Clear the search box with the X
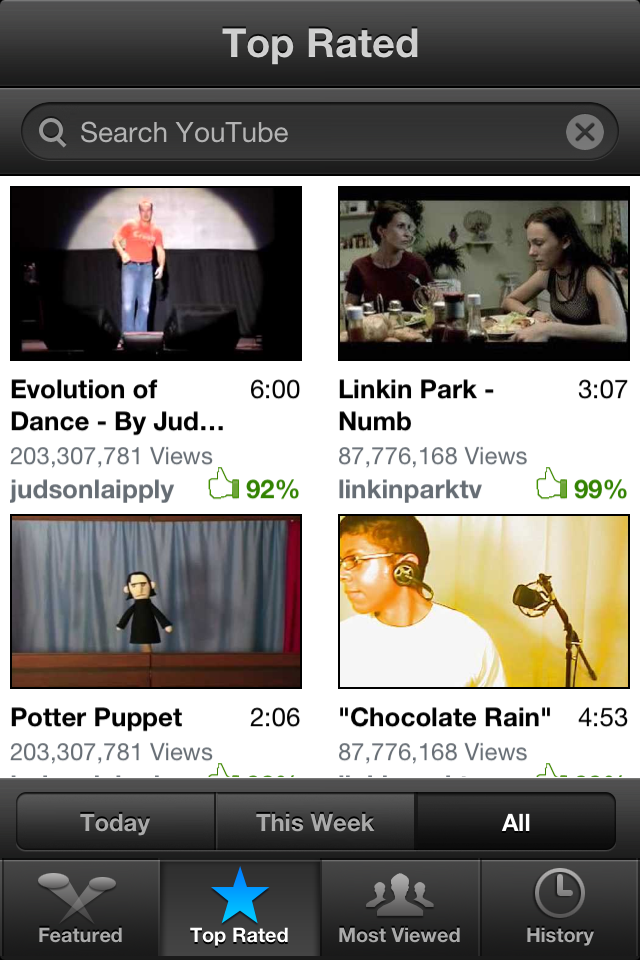This screenshot has width=640, height=960. click(x=585, y=132)
